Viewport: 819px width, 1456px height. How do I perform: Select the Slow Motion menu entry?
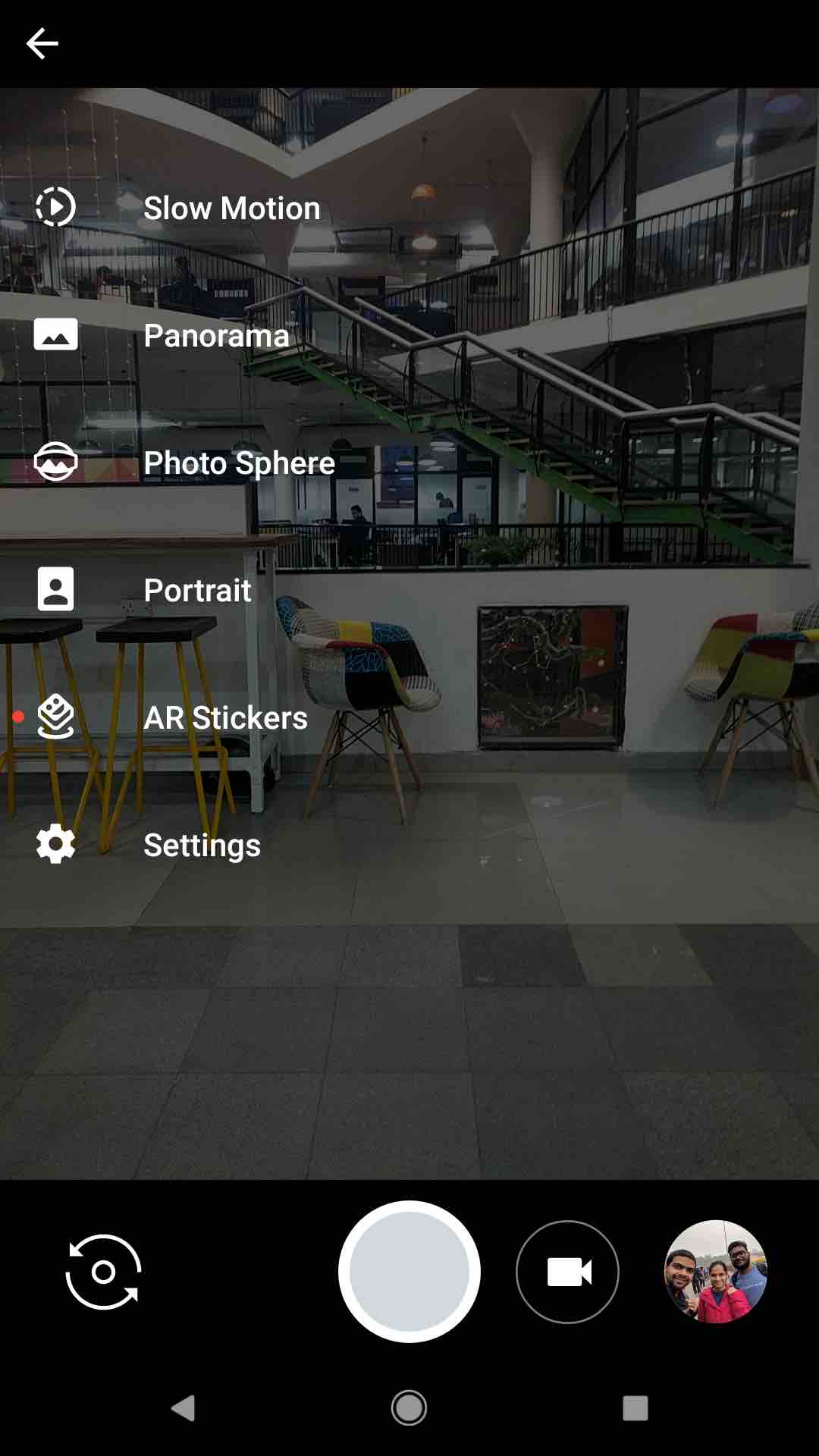click(x=231, y=208)
